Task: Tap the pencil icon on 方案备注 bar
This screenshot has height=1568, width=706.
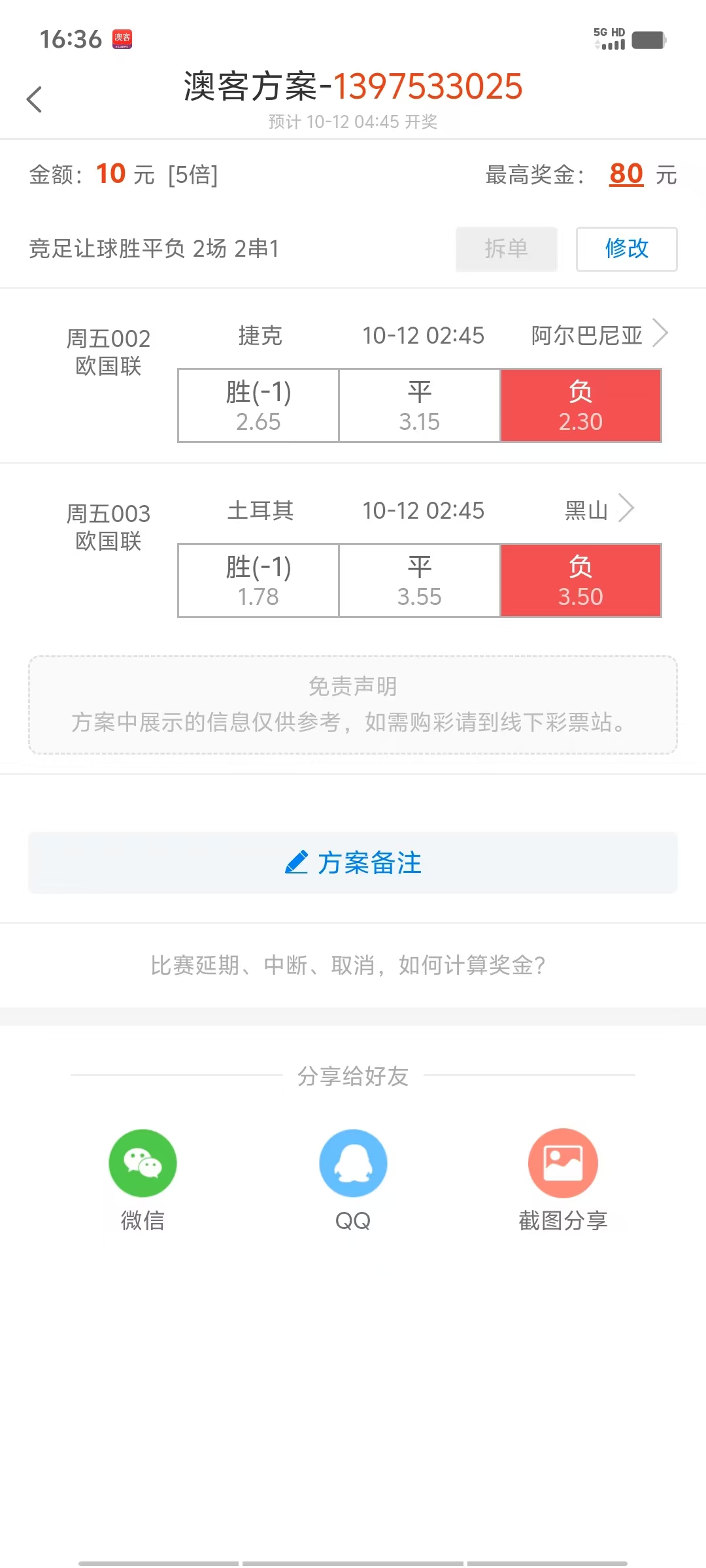Action: [296, 862]
